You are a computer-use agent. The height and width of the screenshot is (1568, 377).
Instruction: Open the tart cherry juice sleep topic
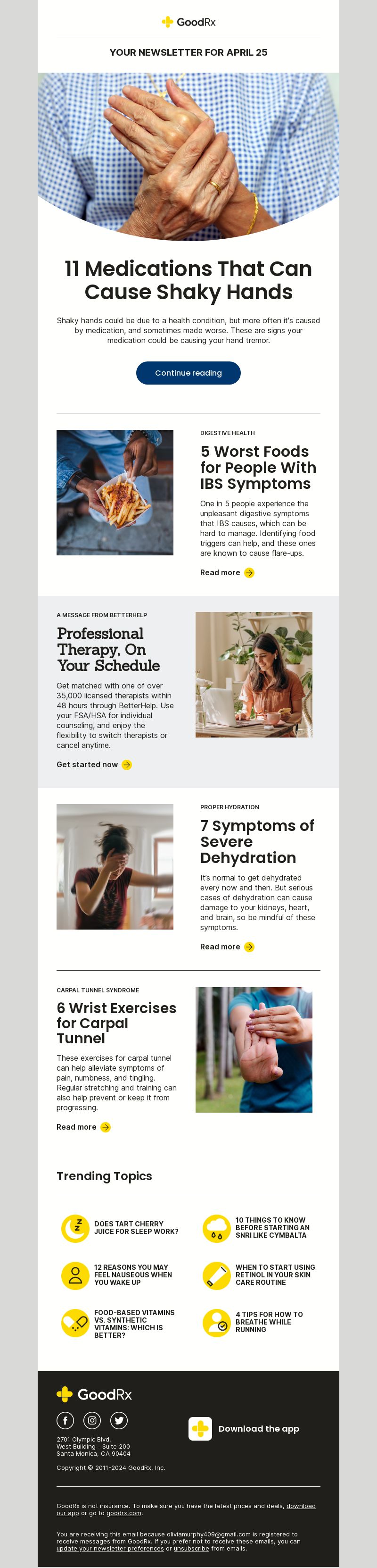(x=136, y=1228)
